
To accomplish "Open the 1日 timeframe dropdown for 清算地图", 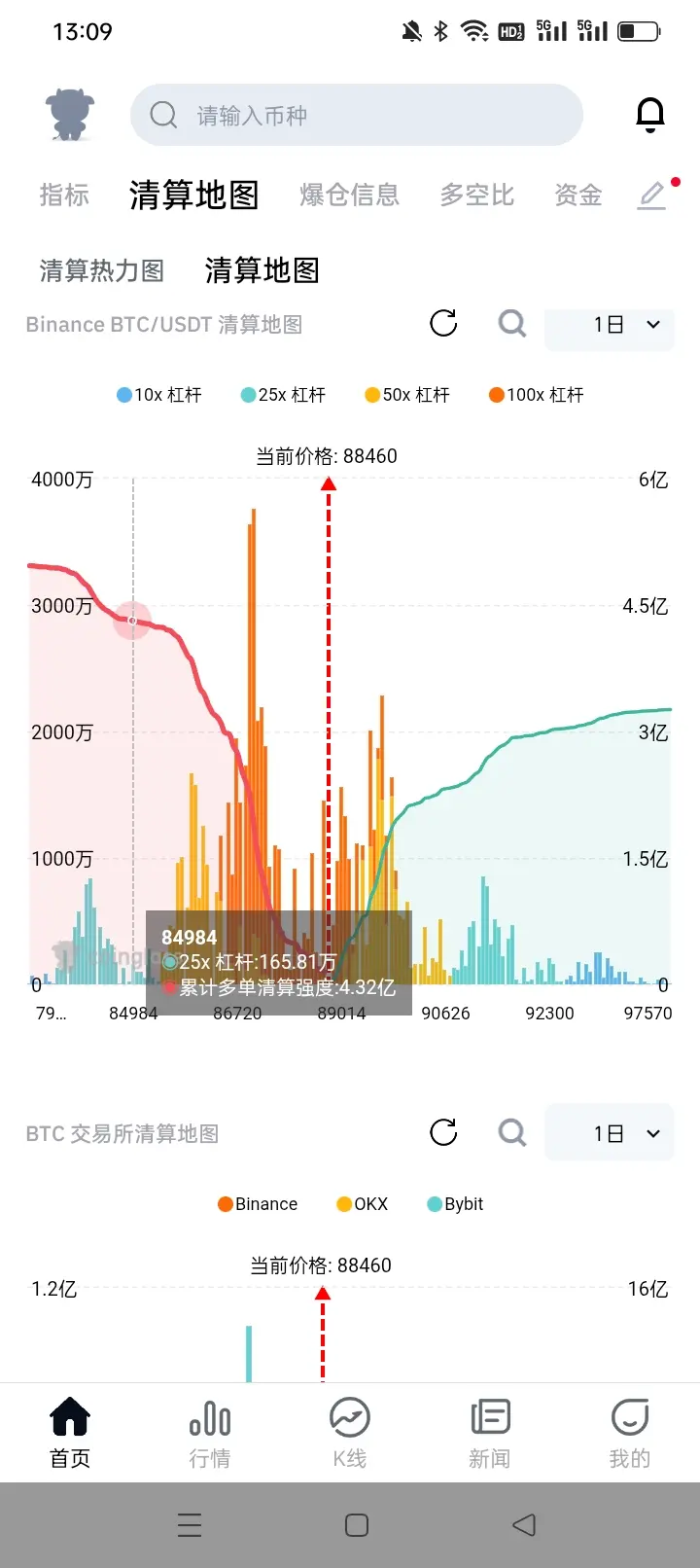I will [610, 325].
